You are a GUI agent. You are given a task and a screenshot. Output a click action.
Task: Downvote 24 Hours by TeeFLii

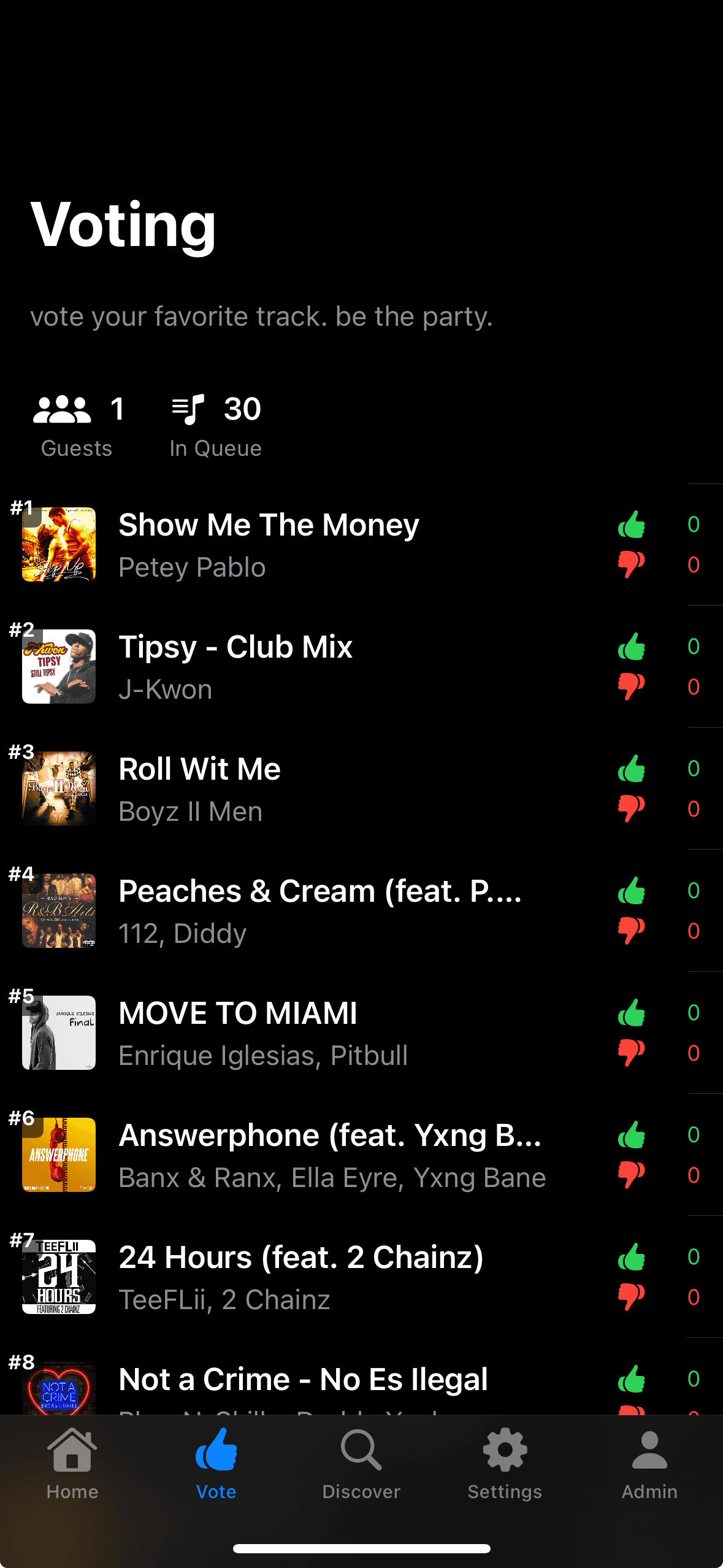click(632, 1297)
